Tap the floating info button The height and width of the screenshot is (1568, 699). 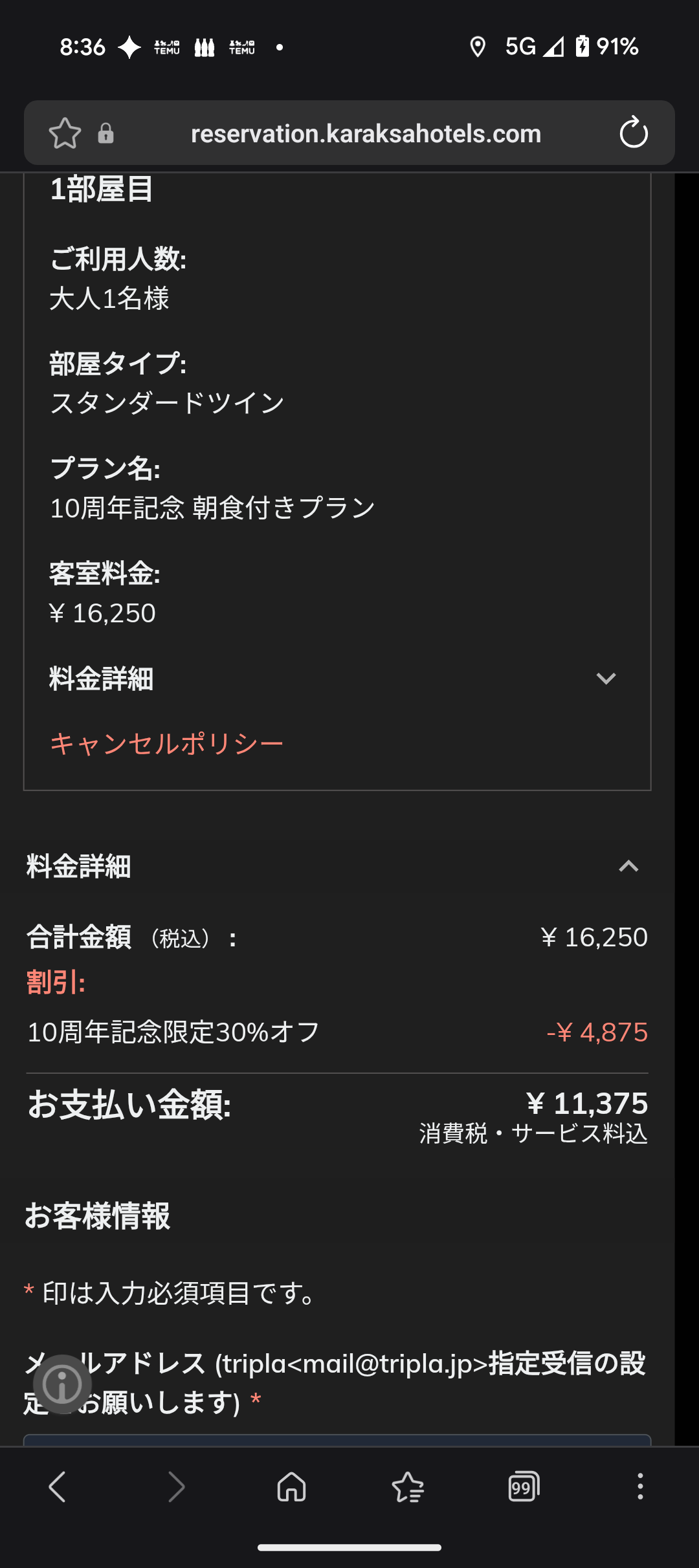coord(62,1384)
